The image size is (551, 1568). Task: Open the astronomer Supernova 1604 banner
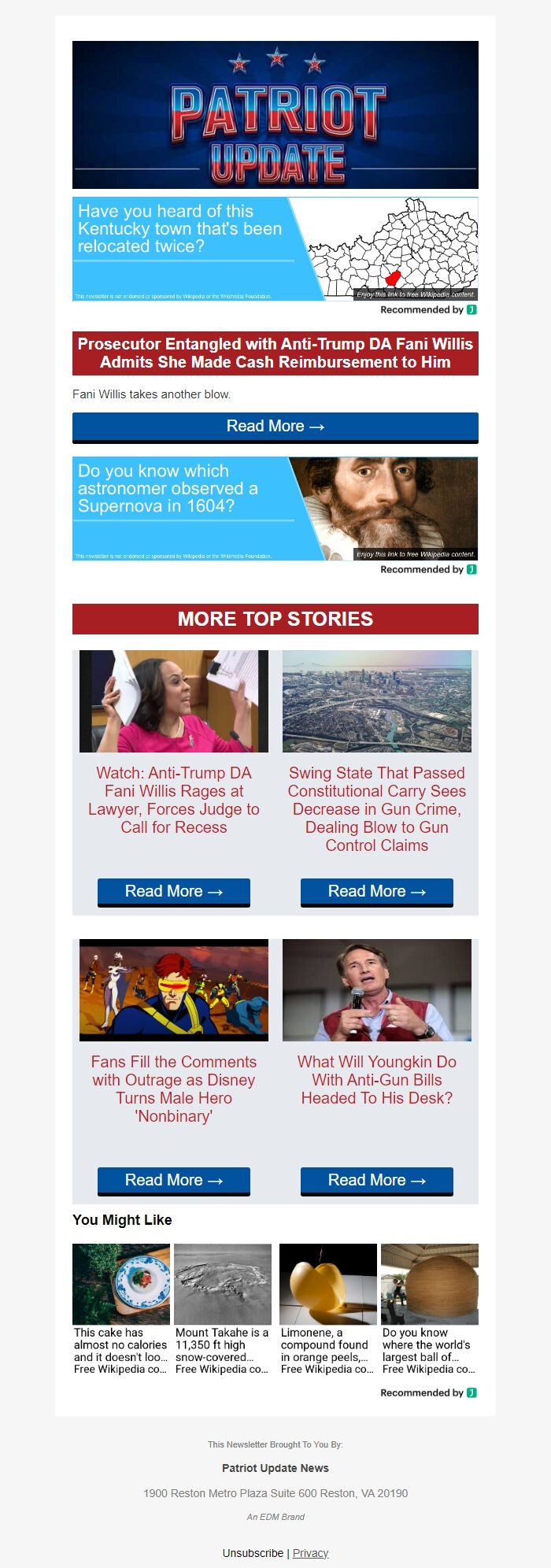[x=275, y=508]
